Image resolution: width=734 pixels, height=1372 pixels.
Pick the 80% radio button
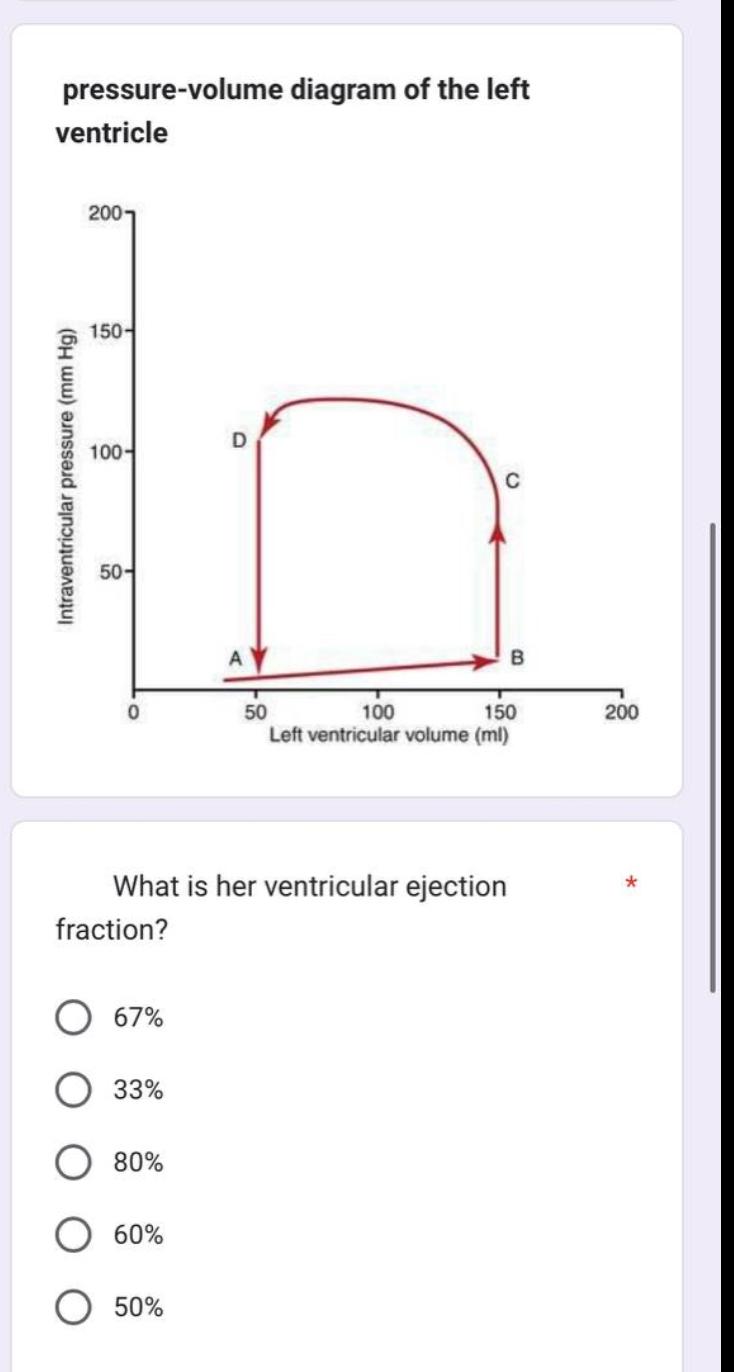[73, 1163]
